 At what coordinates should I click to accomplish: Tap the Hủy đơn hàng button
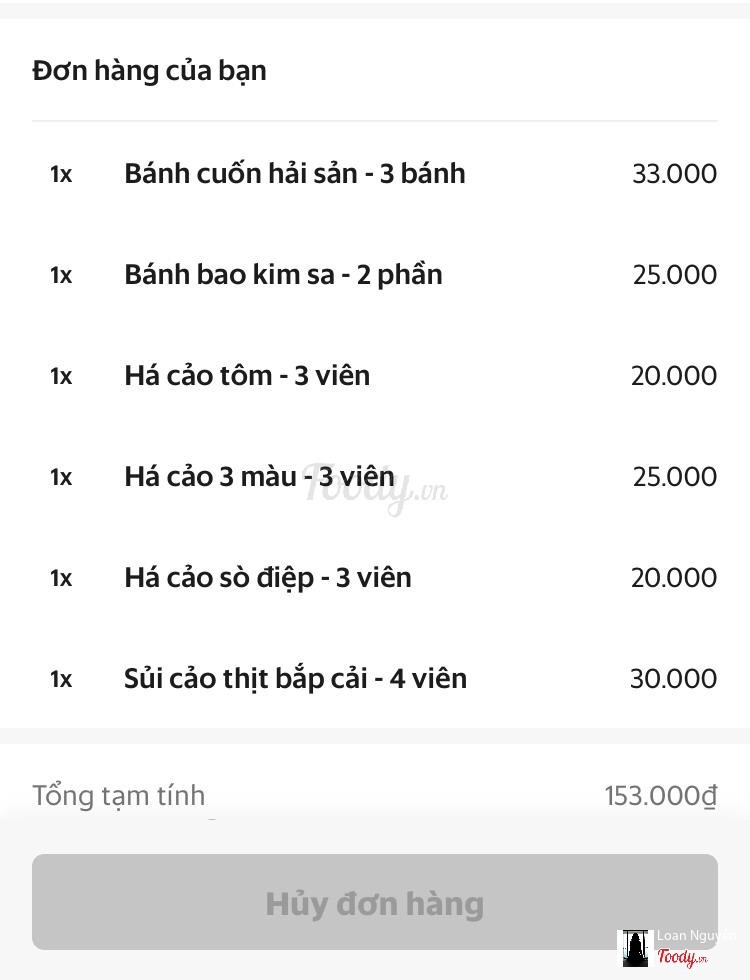pyautogui.click(x=374, y=902)
